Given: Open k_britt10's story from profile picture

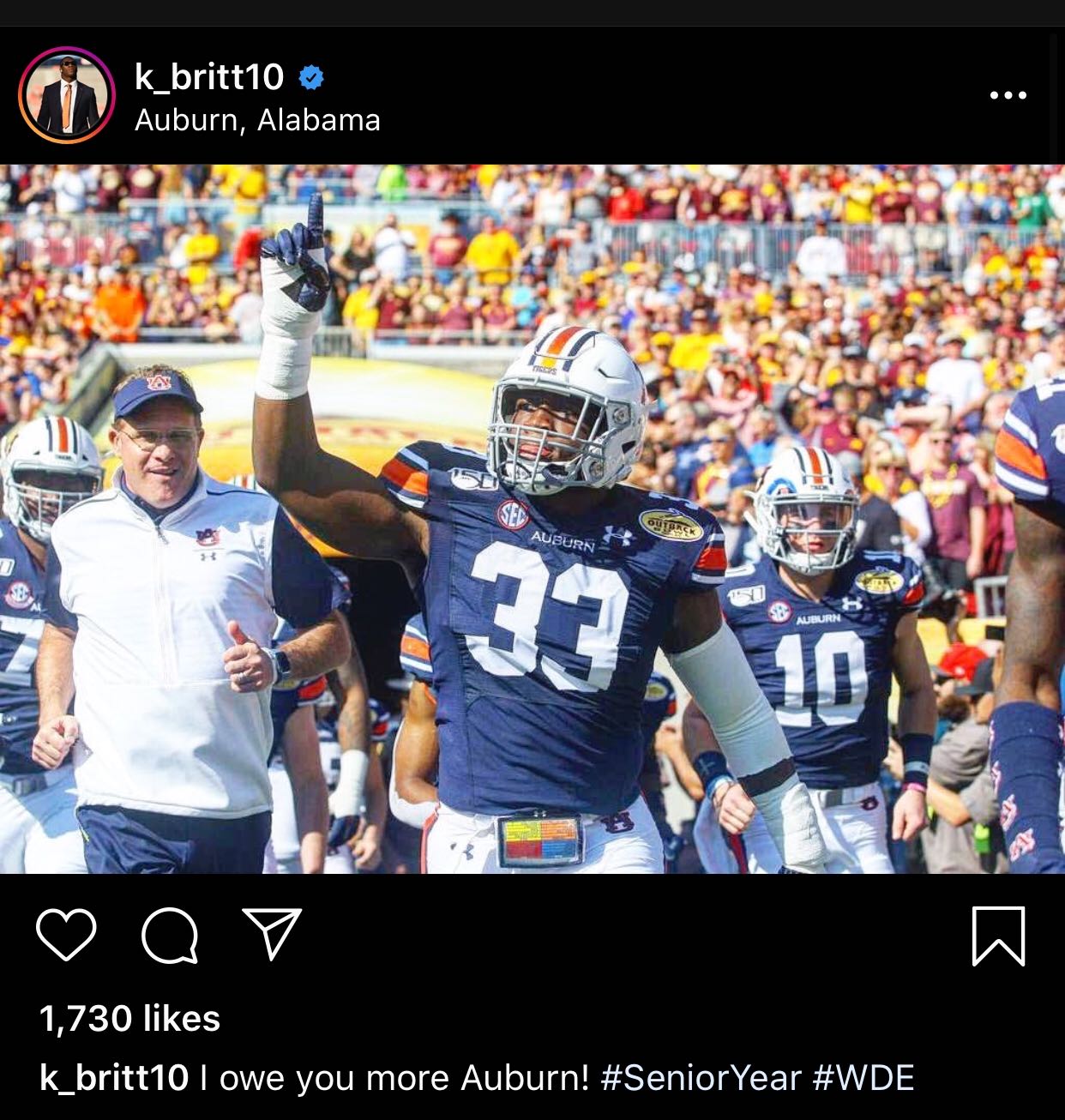Looking at the screenshot, I should [x=67, y=95].
